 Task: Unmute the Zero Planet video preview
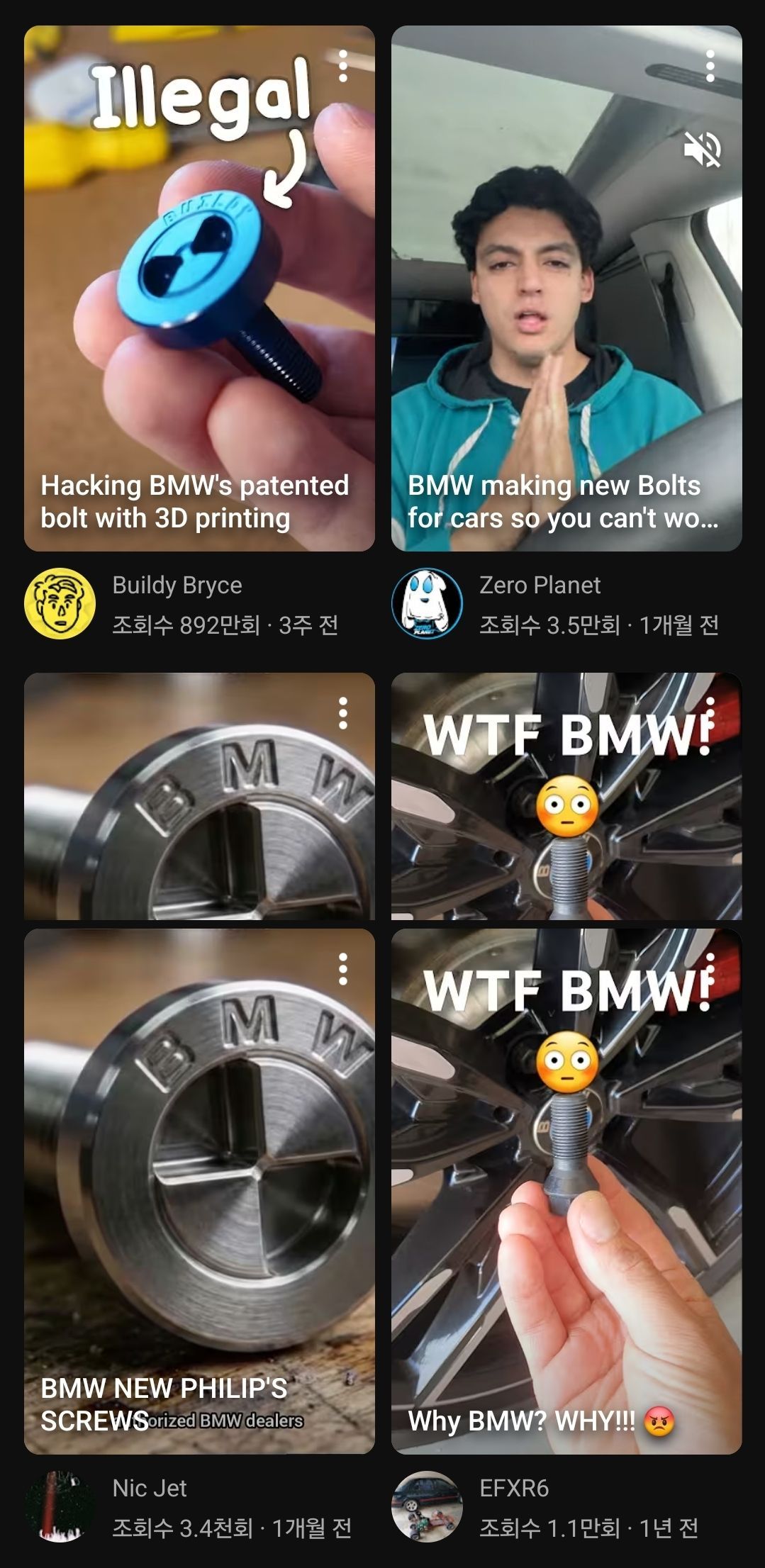coord(702,150)
